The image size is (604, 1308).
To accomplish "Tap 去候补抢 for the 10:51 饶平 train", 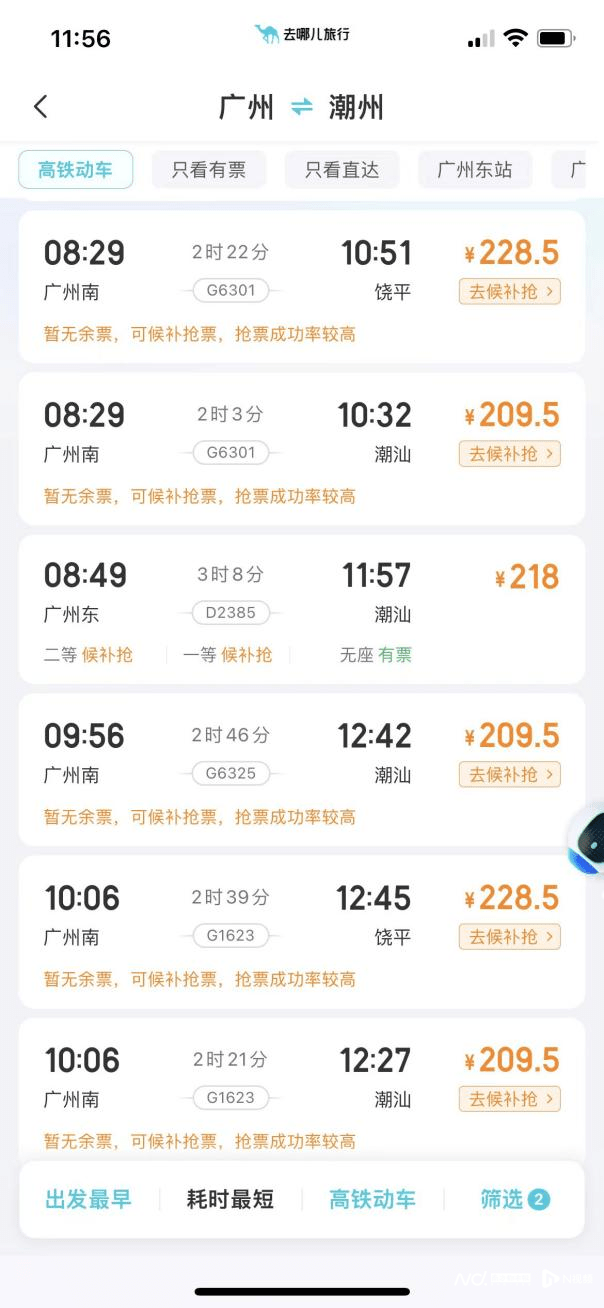I will (509, 292).
